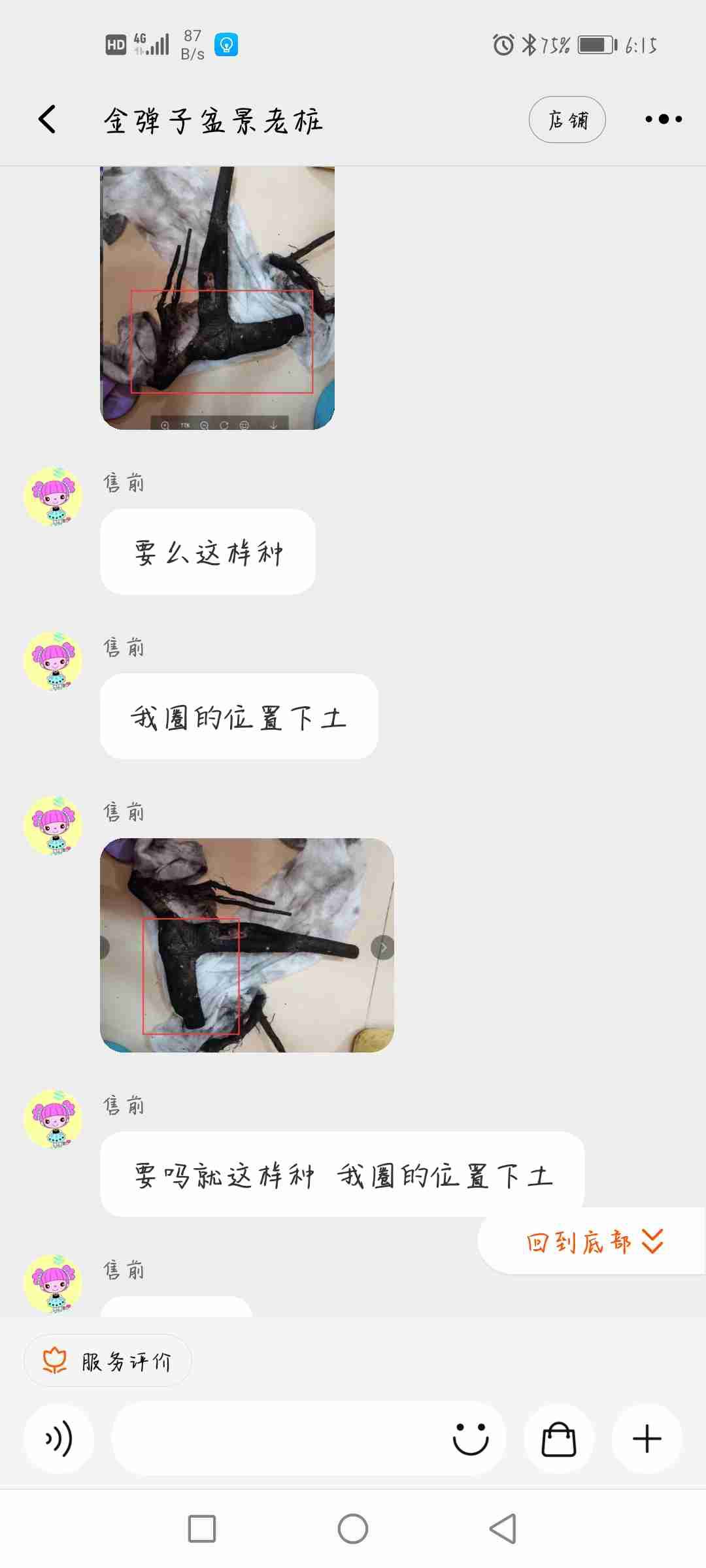Viewport: 706px width, 1568px height.
Task: View the second root photo with arrows
Action: [x=246, y=945]
